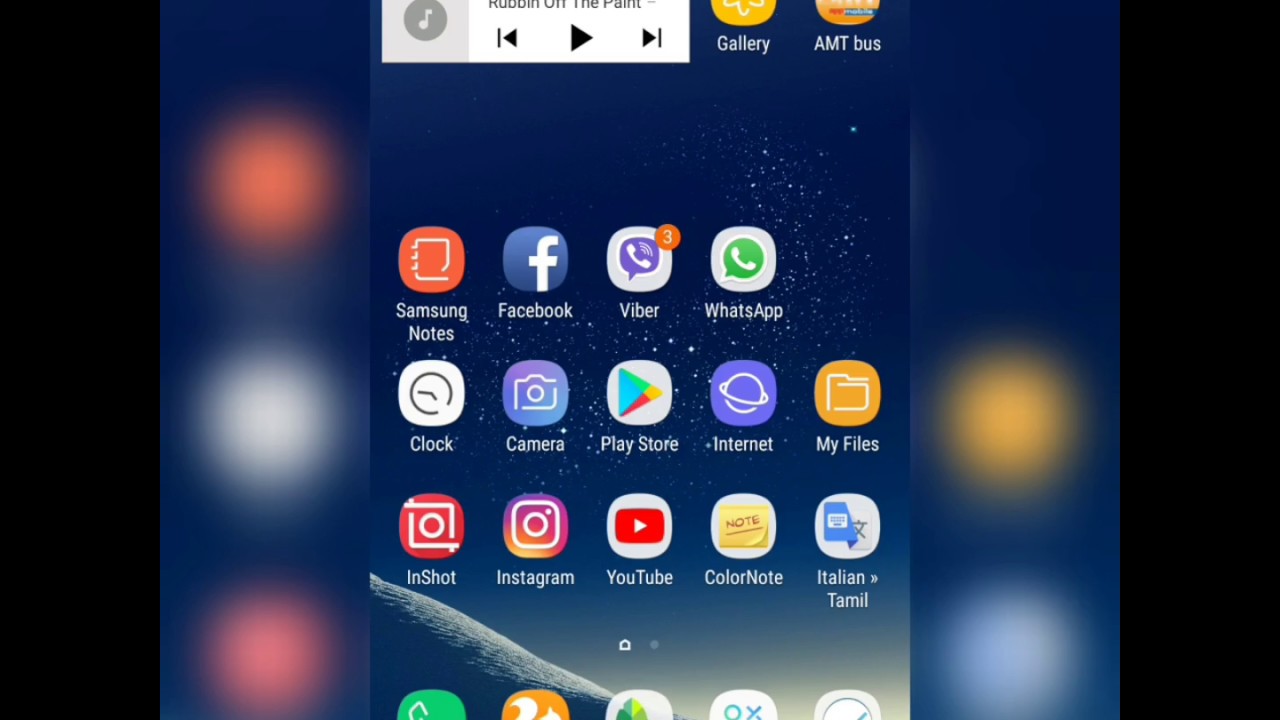
Task: Open Samsung Notes
Action: pyautogui.click(x=431, y=260)
